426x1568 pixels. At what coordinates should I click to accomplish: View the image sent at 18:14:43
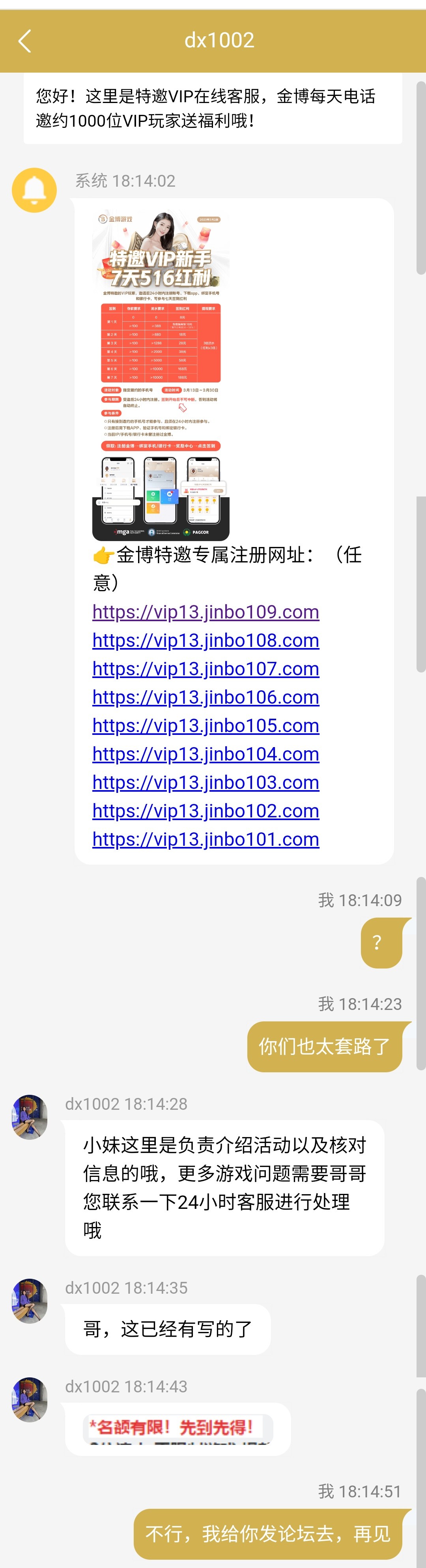(177, 1429)
